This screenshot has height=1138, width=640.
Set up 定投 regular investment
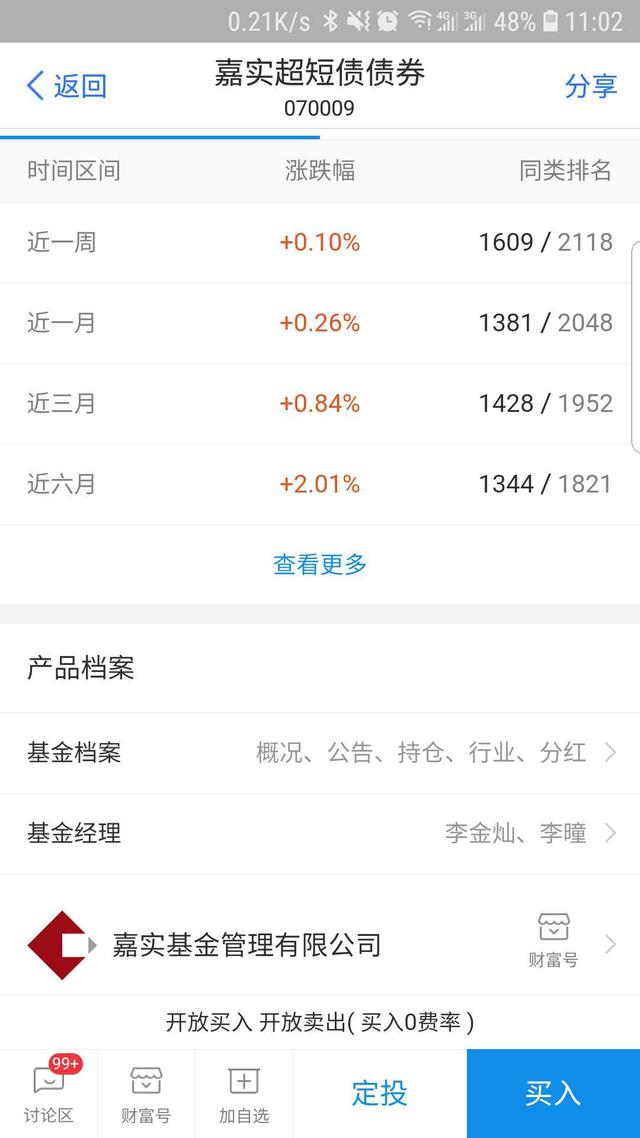[380, 1093]
